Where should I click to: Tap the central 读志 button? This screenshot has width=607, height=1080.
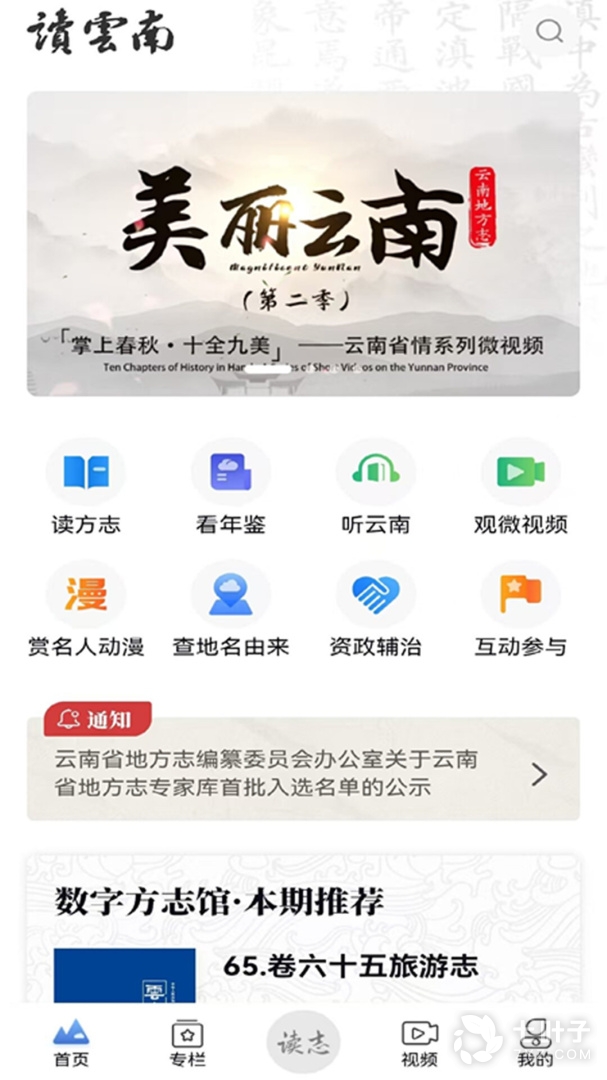(x=303, y=1042)
